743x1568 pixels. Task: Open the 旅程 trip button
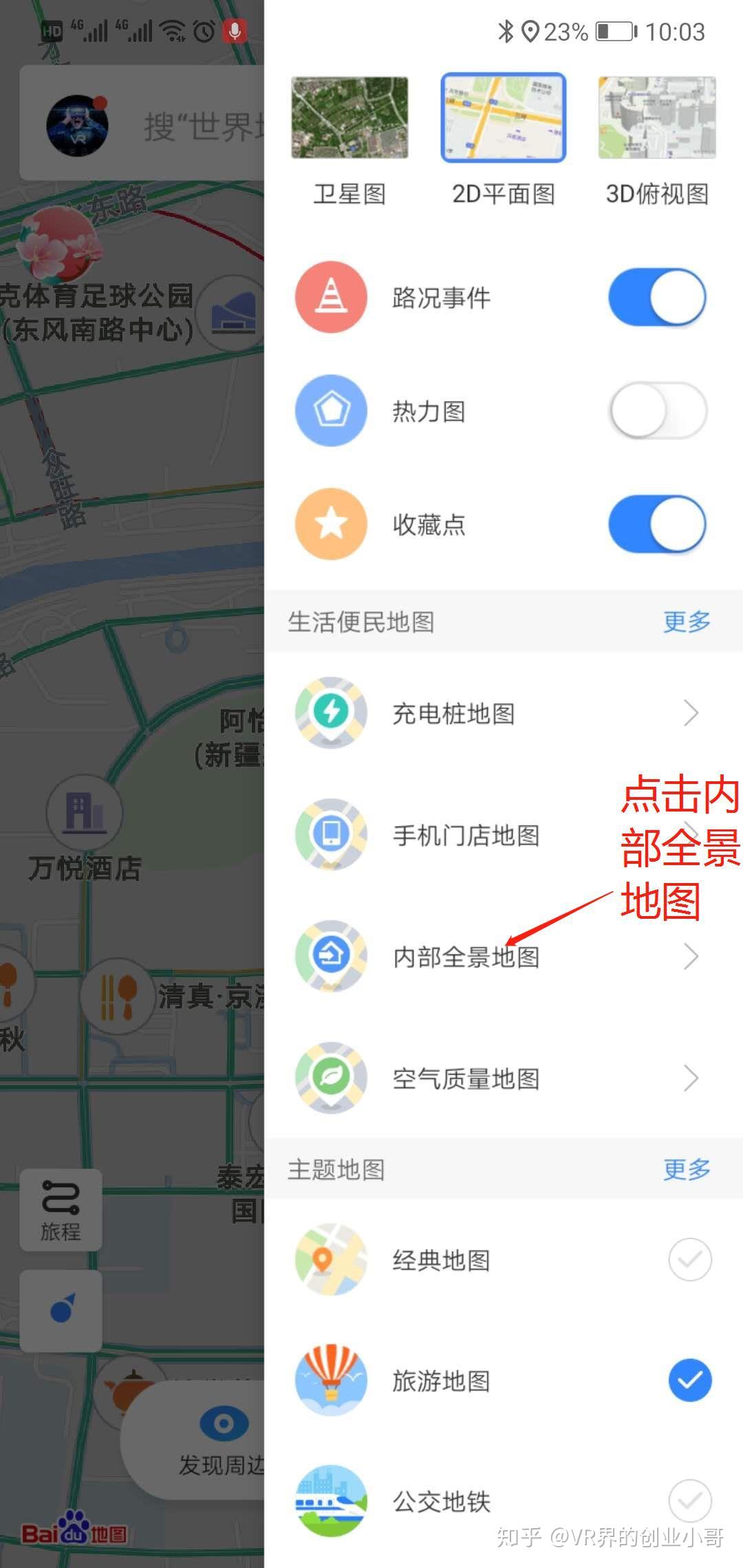[61, 1210]
